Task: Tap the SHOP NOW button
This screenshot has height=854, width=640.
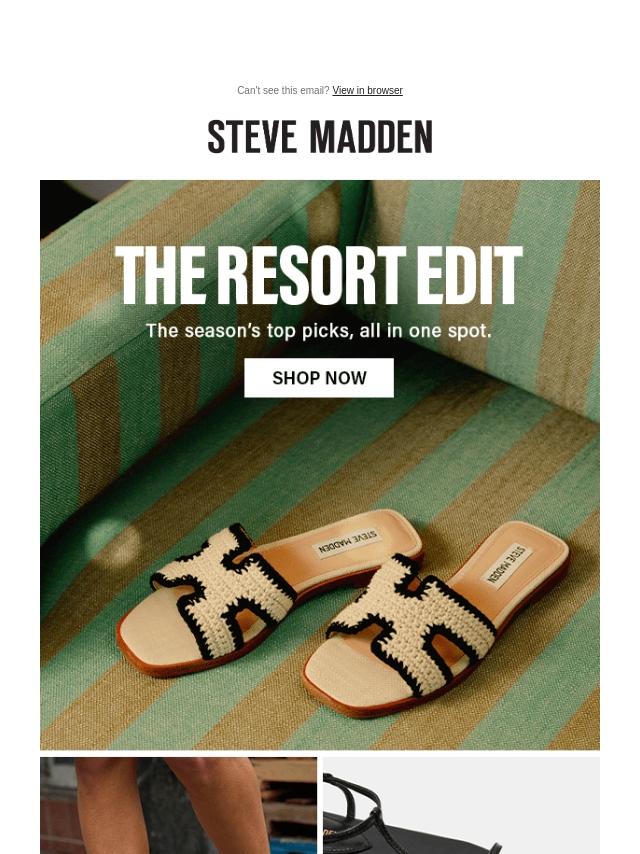Action: [319, 378]
